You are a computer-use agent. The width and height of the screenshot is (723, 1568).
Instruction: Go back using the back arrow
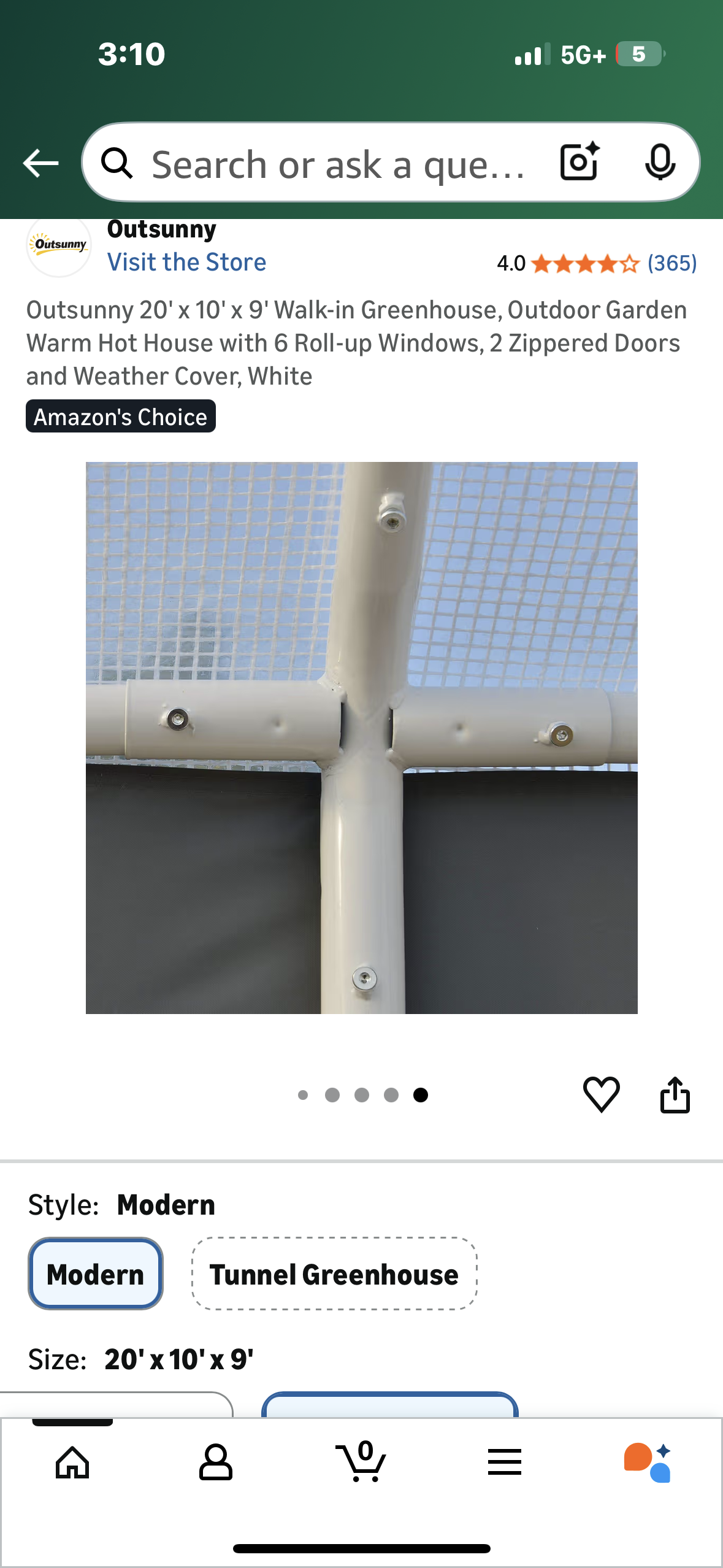tap(40, 163)
